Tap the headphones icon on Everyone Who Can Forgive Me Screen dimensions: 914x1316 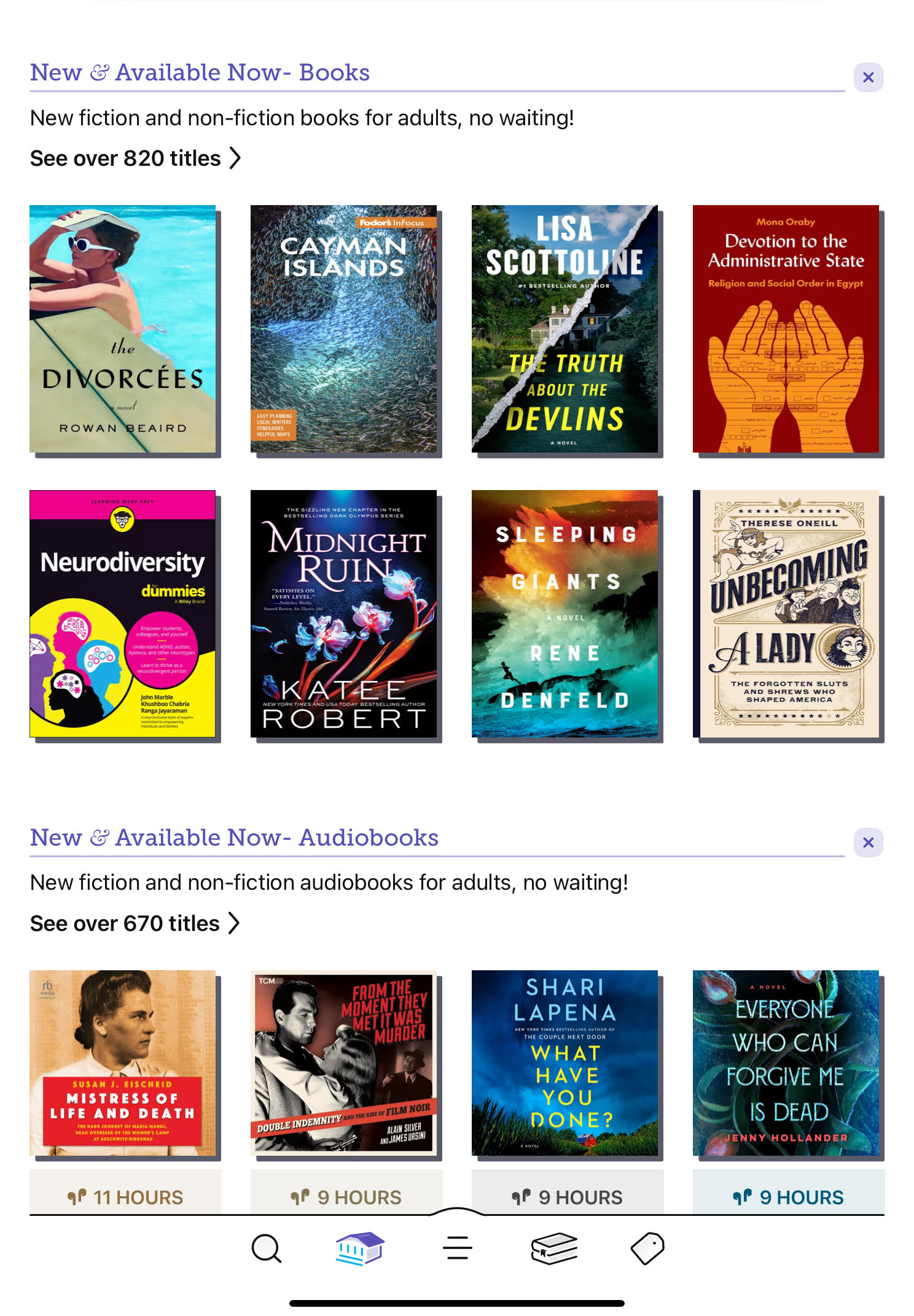744,1196
